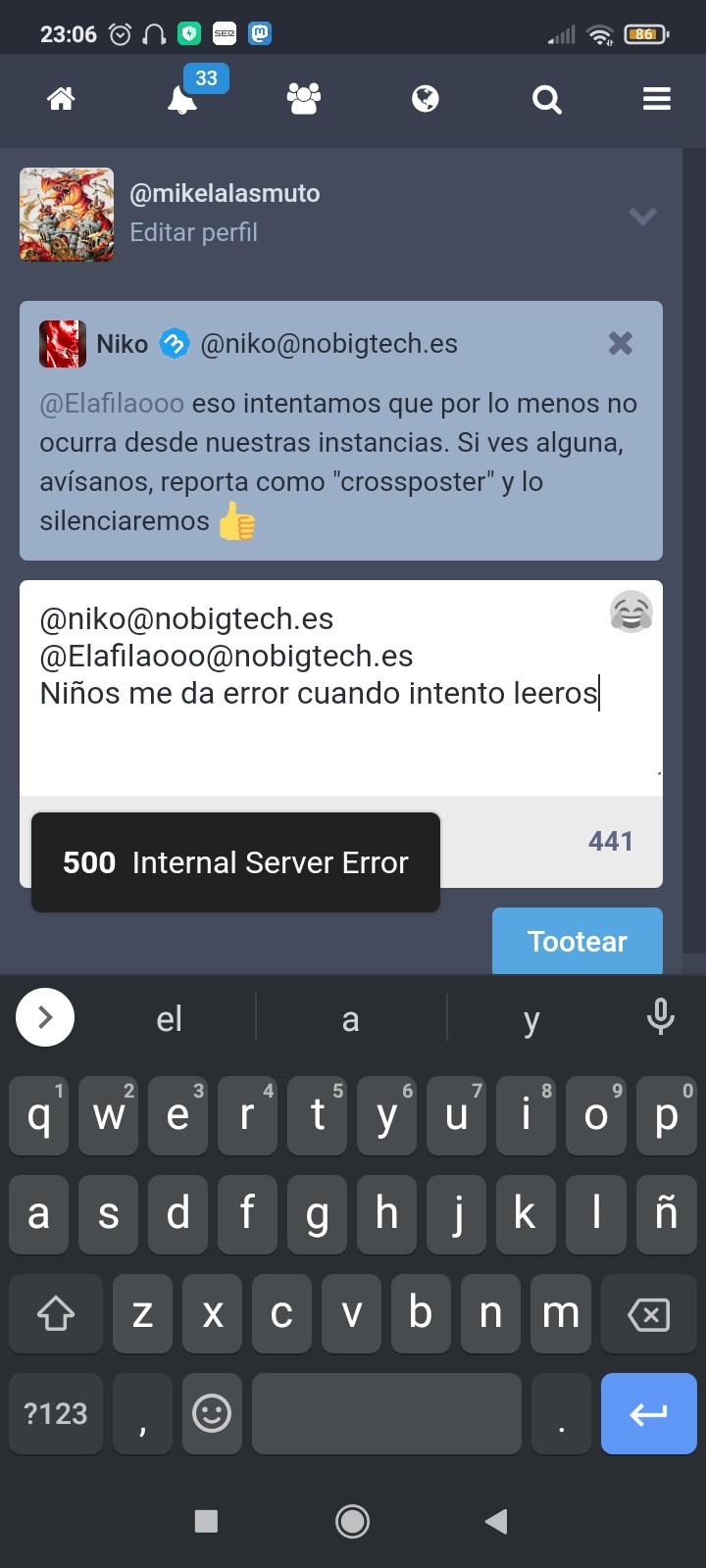The height and width of the screenshot is (1568, 706).
Task: Open the hamburger menu
Action: tap(656, 99)
